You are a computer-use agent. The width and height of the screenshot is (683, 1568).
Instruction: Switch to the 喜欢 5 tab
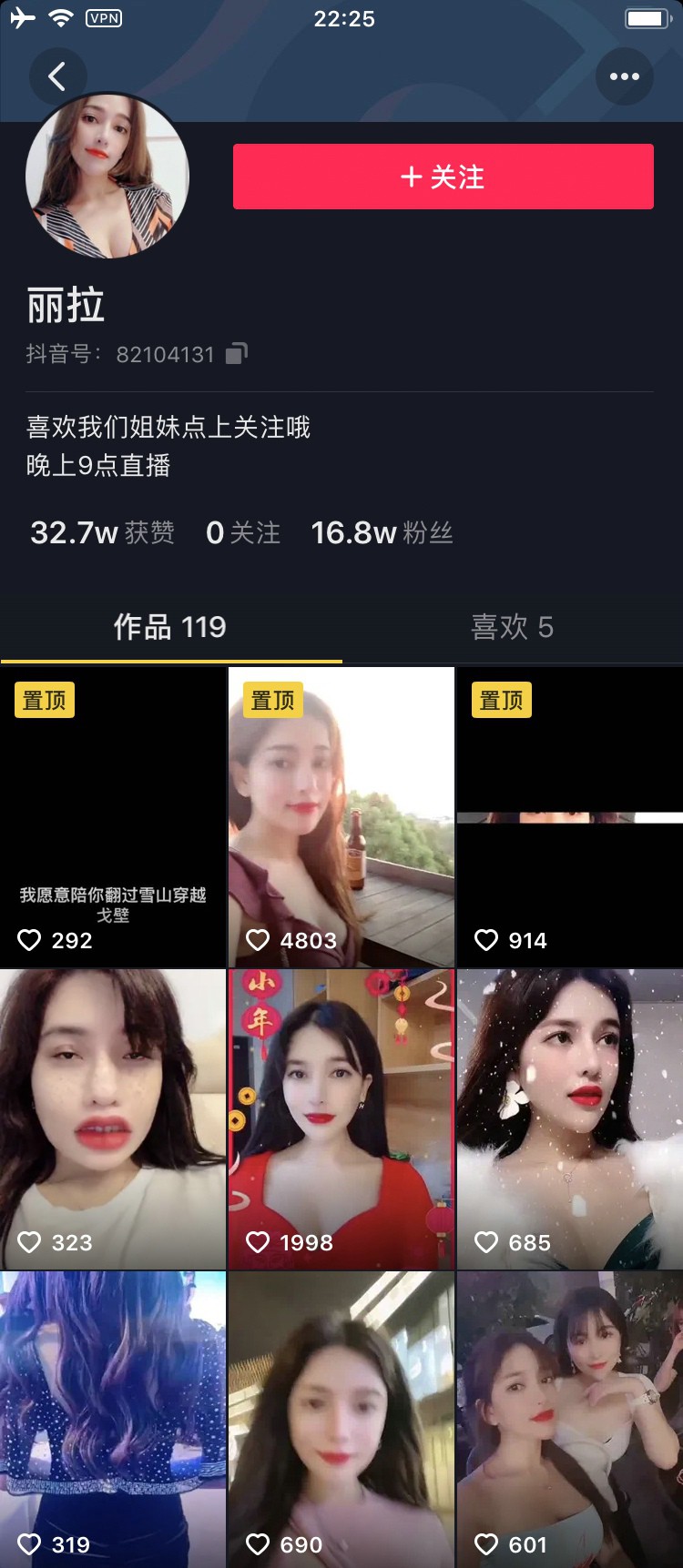pos(512,627)
